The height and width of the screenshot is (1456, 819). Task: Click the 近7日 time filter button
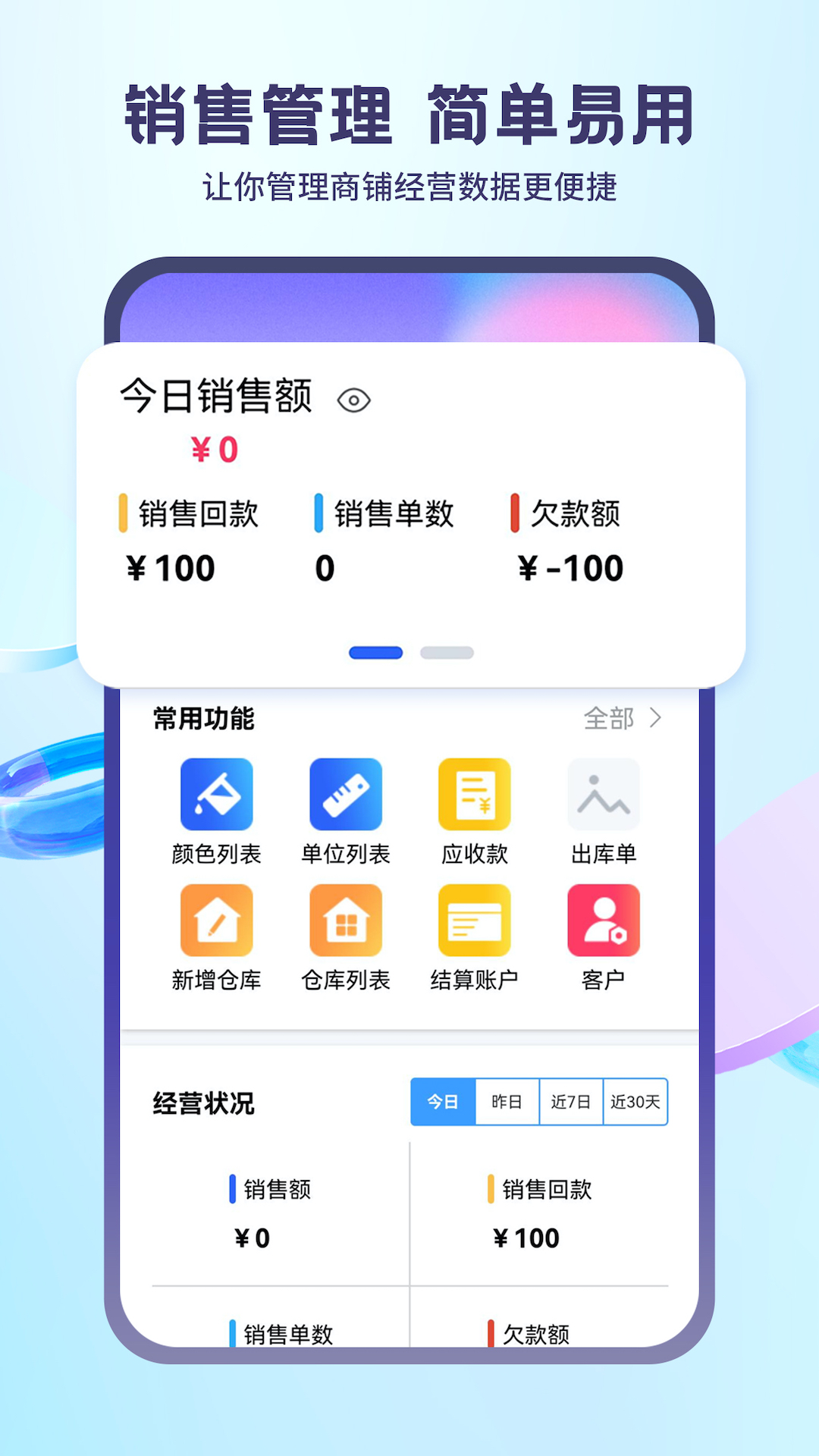[571, 1102]
